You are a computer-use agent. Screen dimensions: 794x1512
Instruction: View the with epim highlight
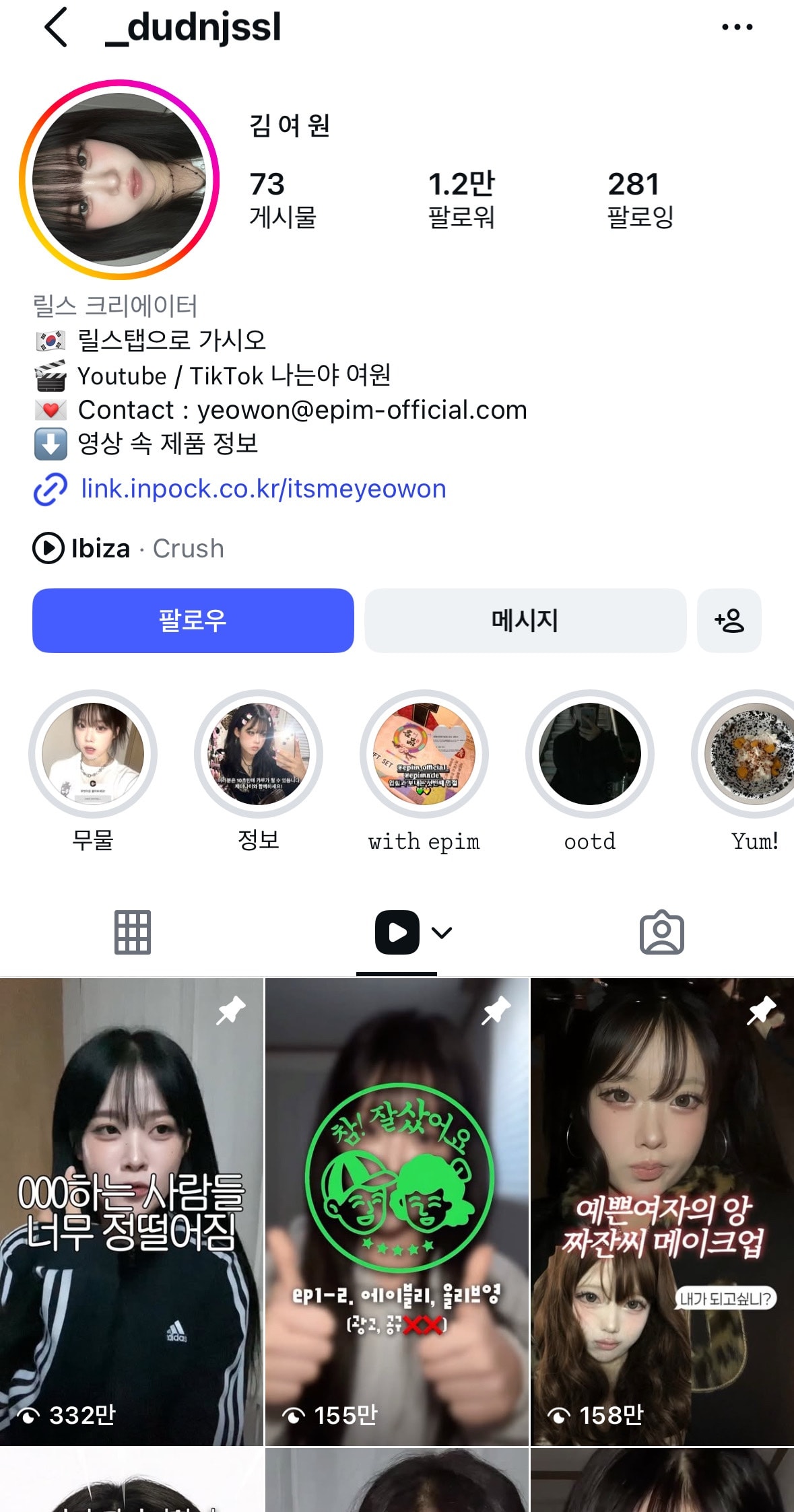coord(424,754)
